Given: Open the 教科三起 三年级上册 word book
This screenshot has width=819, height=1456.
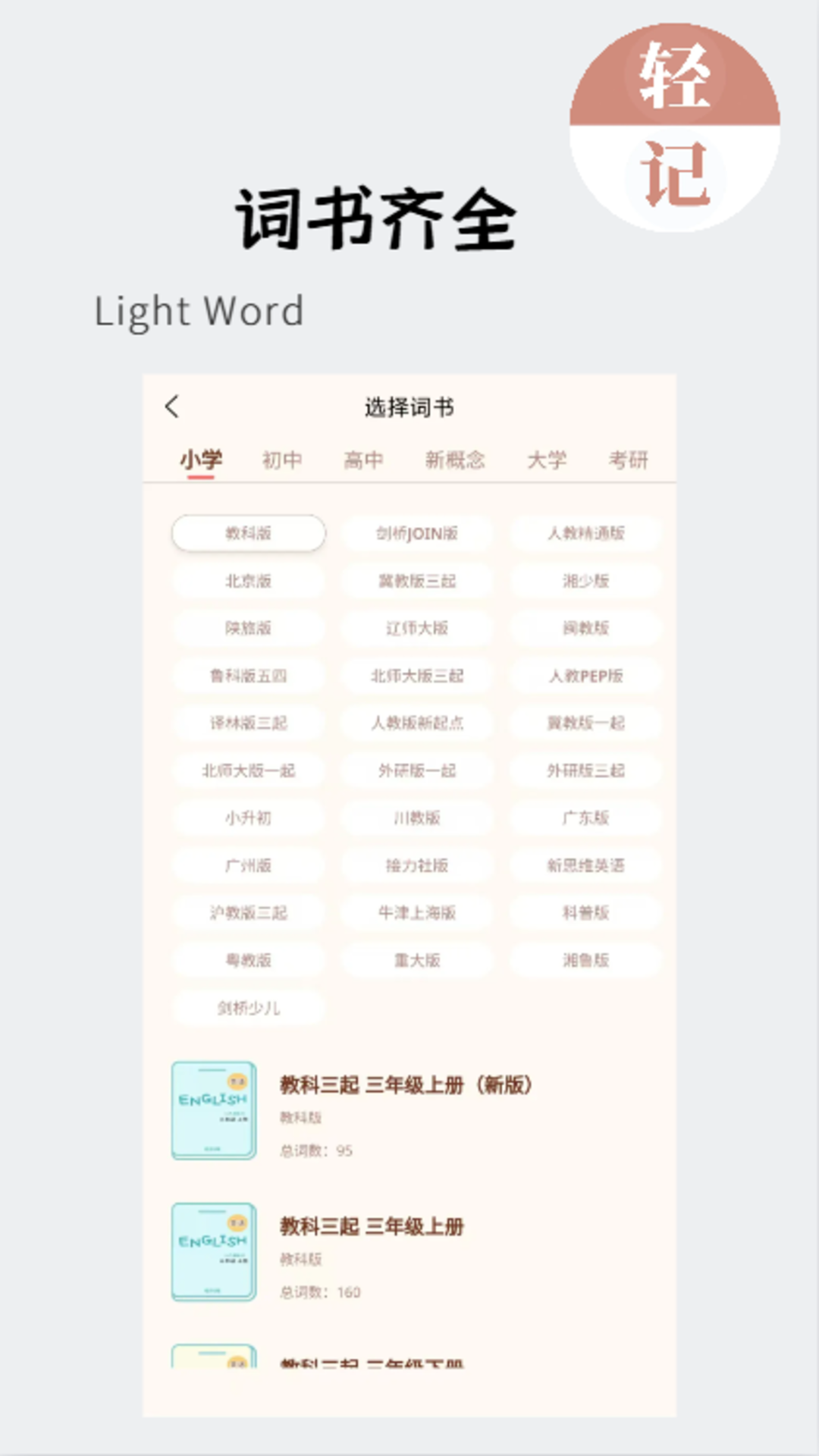Looking at the screenshot, I should point(372,1226).
